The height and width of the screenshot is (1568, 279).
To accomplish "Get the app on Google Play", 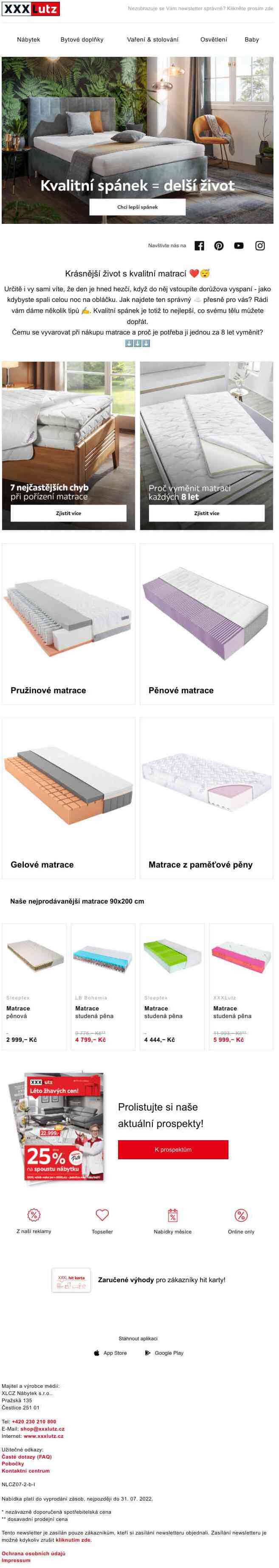I will pyautogui.click(x=164, y=1353).
